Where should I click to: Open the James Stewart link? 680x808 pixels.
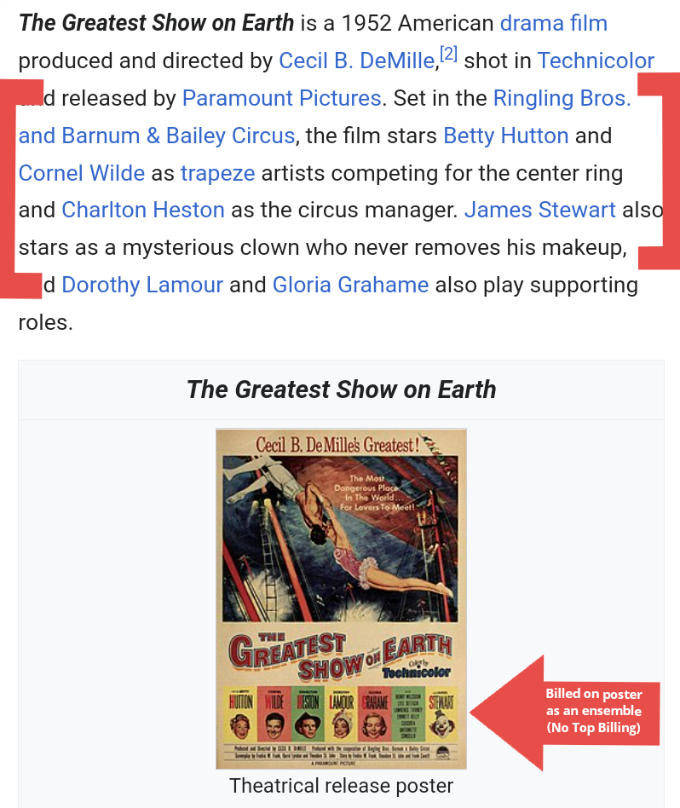point(540,210)
